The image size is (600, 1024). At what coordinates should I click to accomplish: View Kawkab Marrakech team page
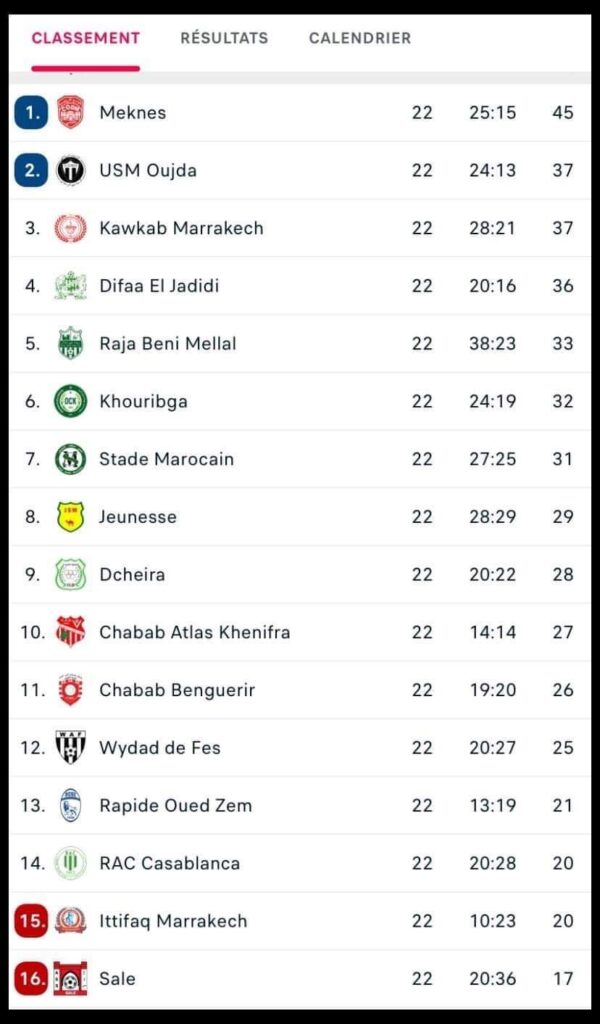[300, 228]
